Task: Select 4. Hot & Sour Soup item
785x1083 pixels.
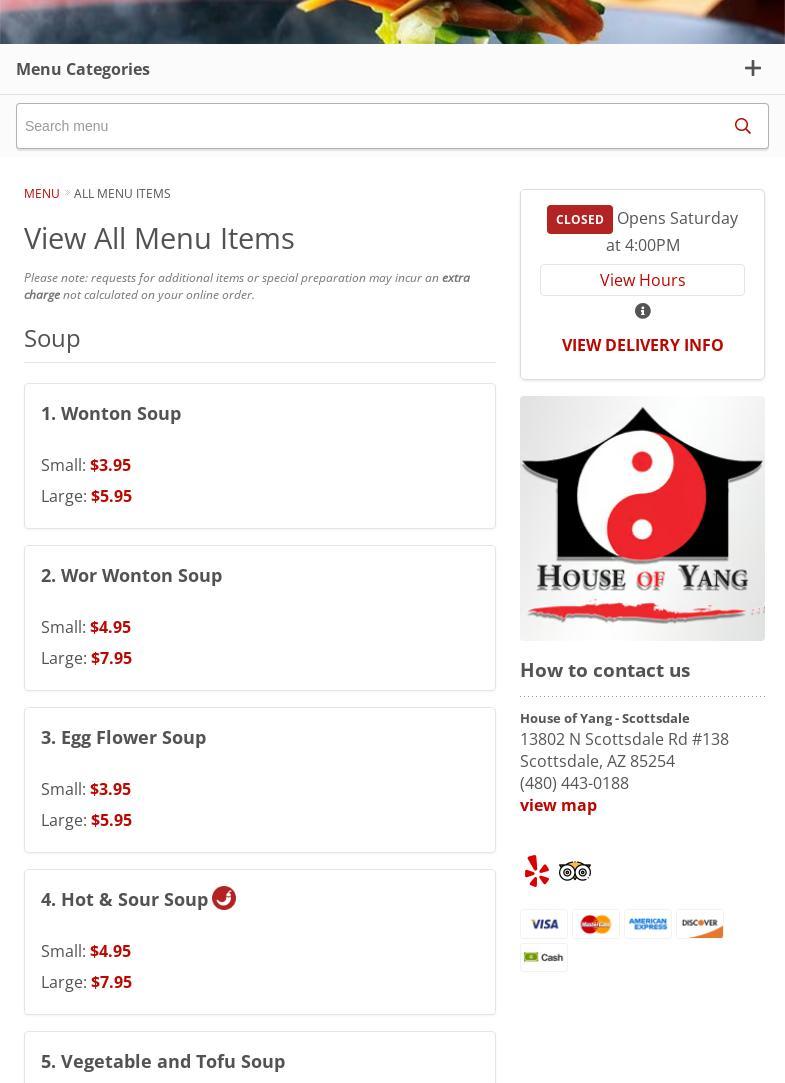Action: click(124, 899)
